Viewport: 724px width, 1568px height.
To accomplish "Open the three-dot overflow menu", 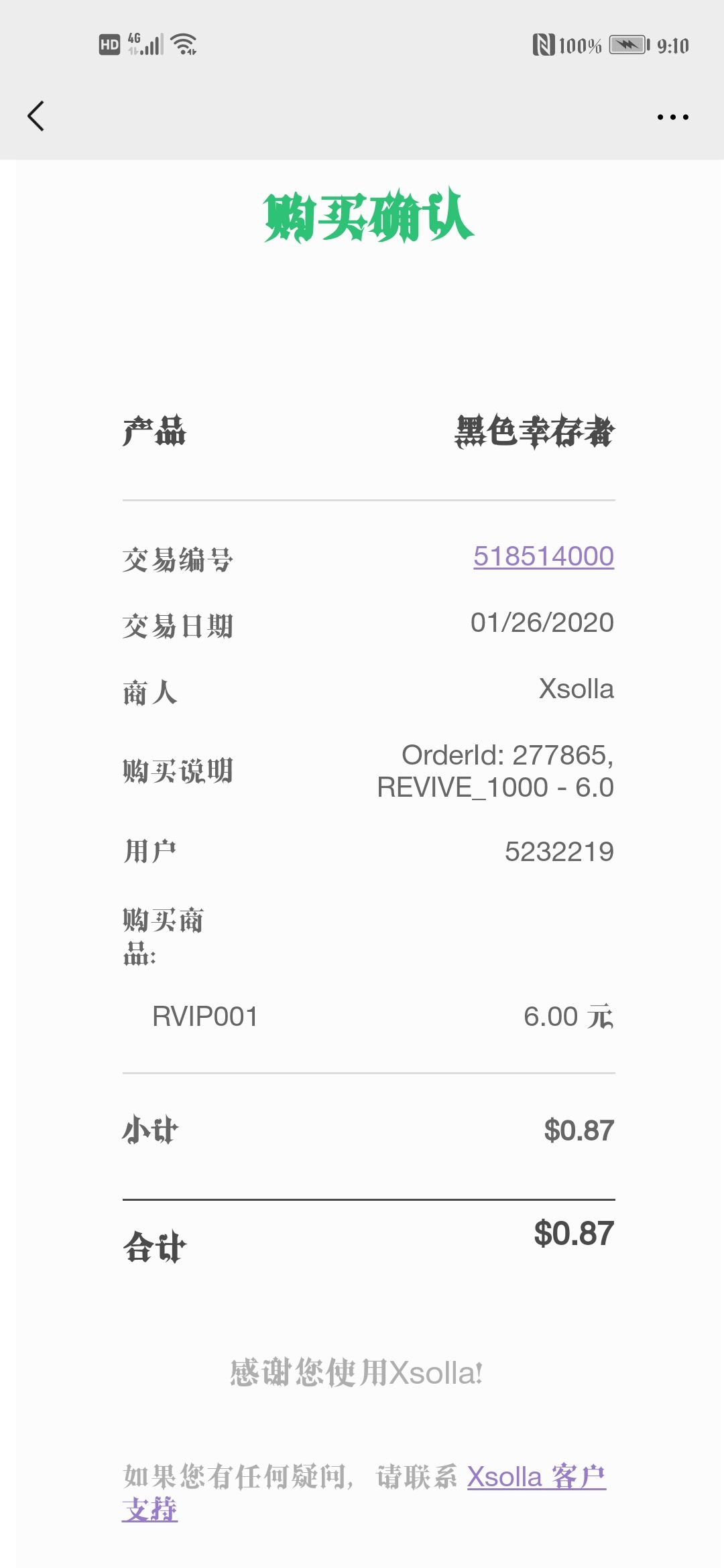I will pos(672,117).
